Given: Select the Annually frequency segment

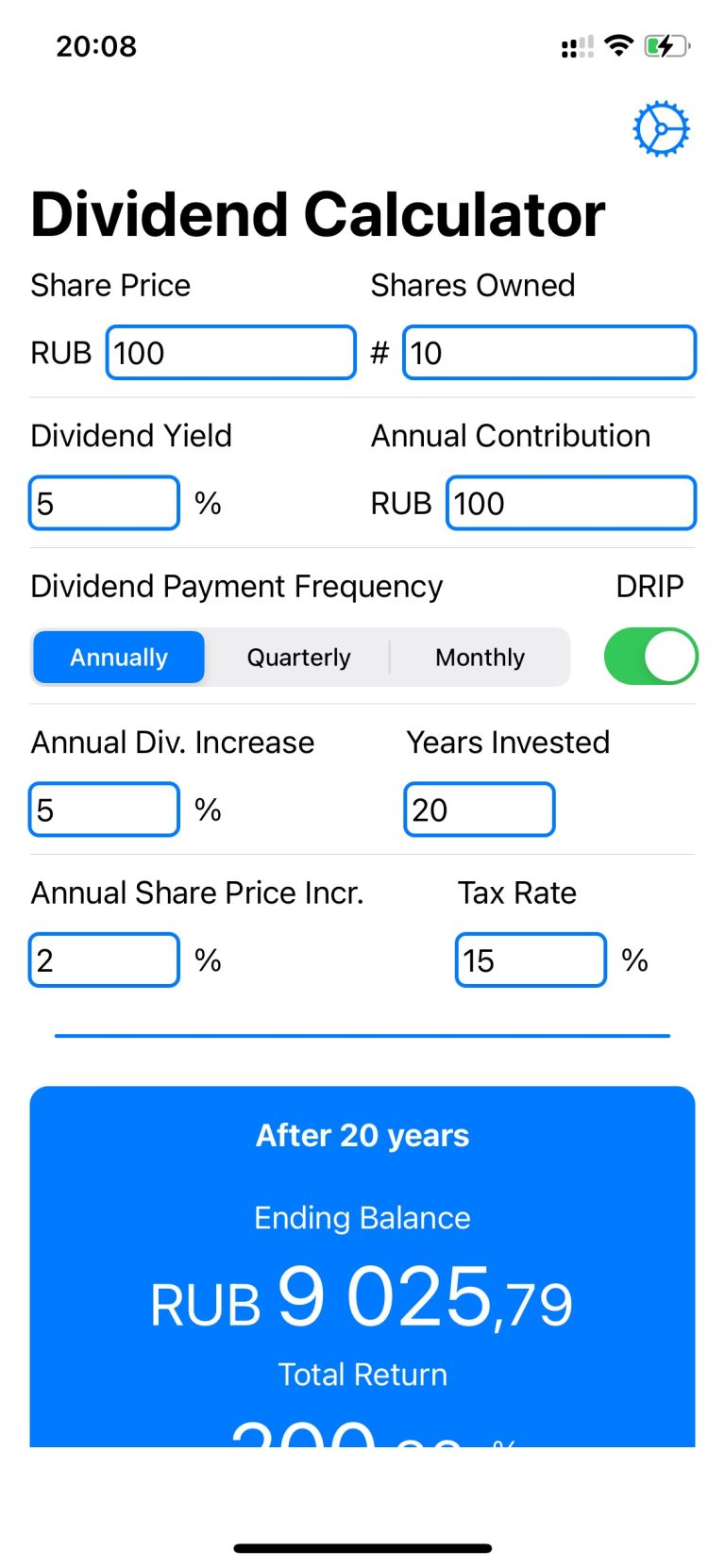Looking at the screenshot, I should [x=118, y=657].
